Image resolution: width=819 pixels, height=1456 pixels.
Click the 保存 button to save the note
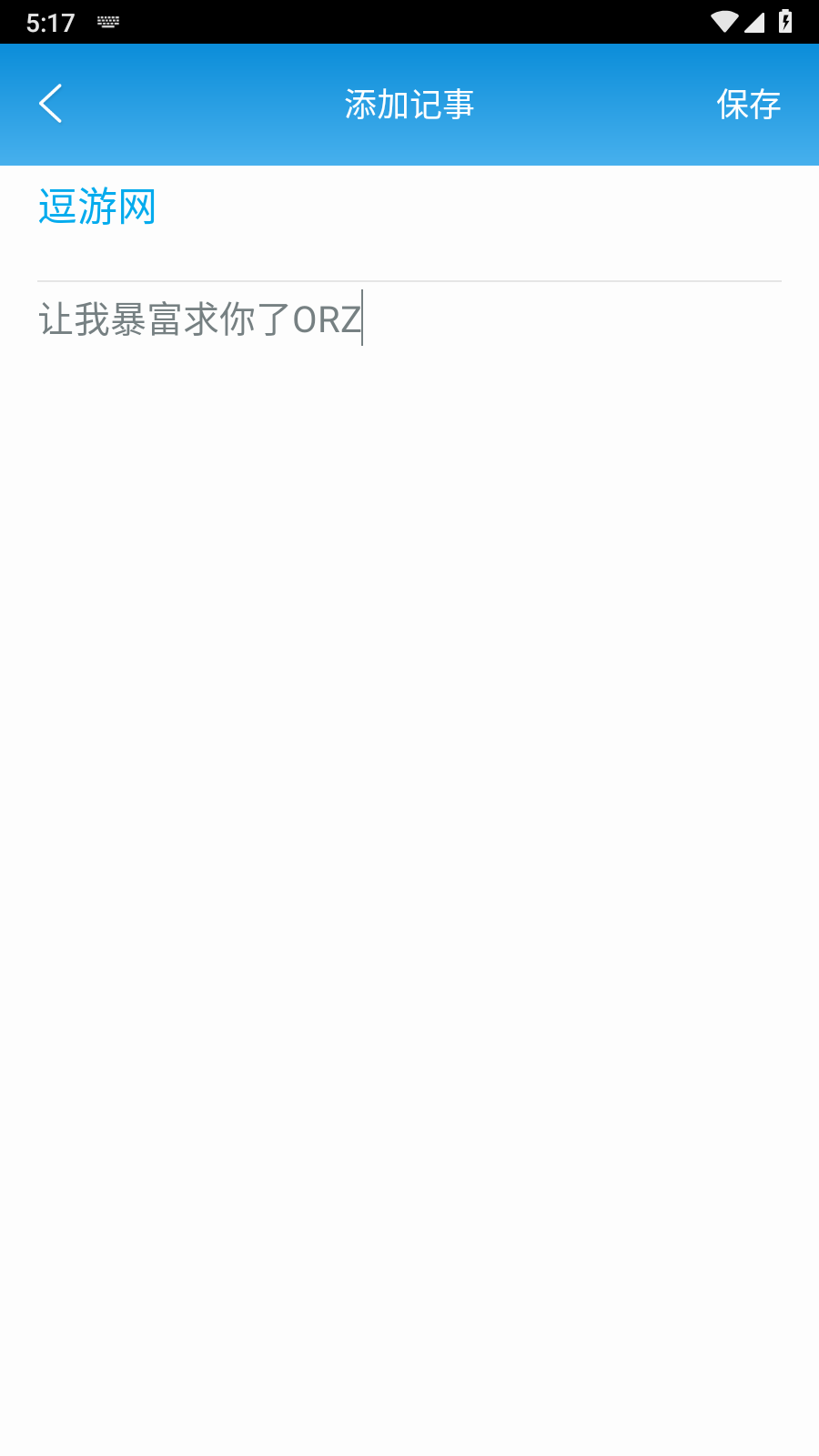click(749, 103)
